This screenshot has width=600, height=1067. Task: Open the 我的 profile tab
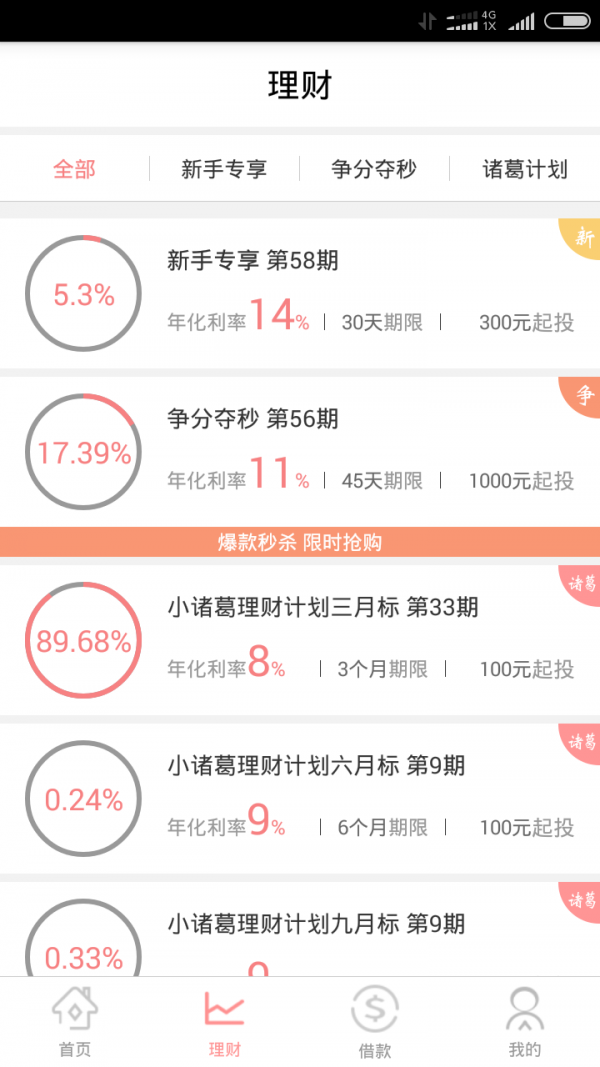(524, 1022)
